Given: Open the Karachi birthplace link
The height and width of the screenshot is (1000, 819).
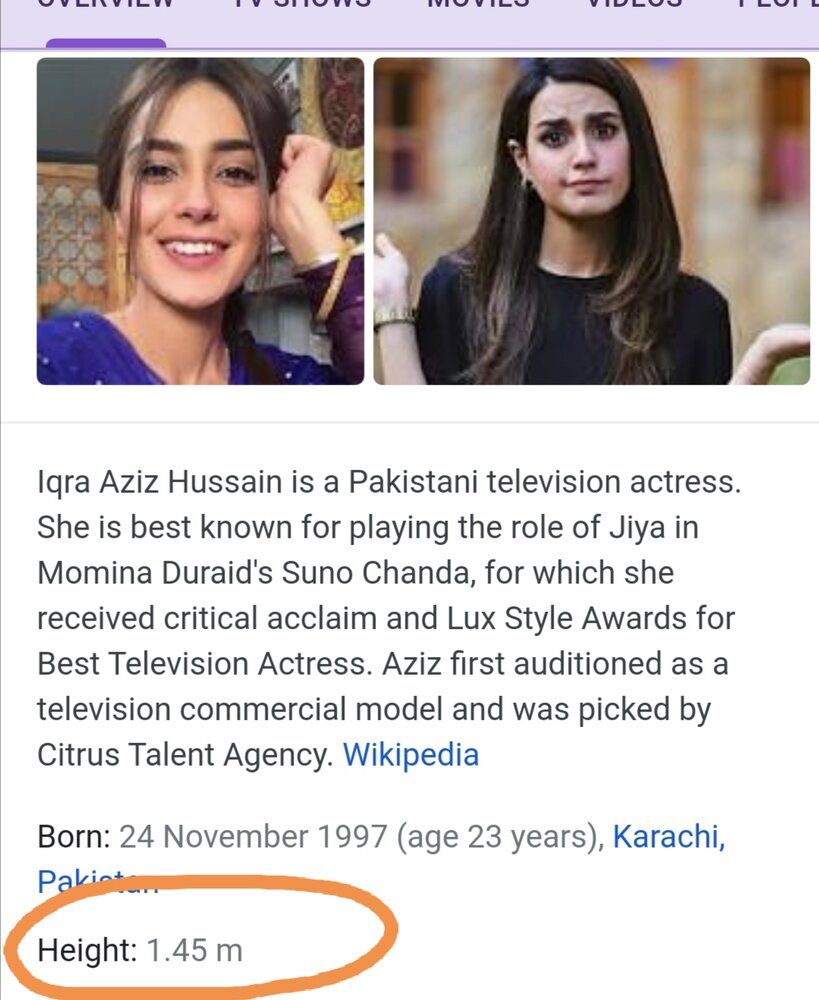Looking at the screenshot, I should pos(667,835).
